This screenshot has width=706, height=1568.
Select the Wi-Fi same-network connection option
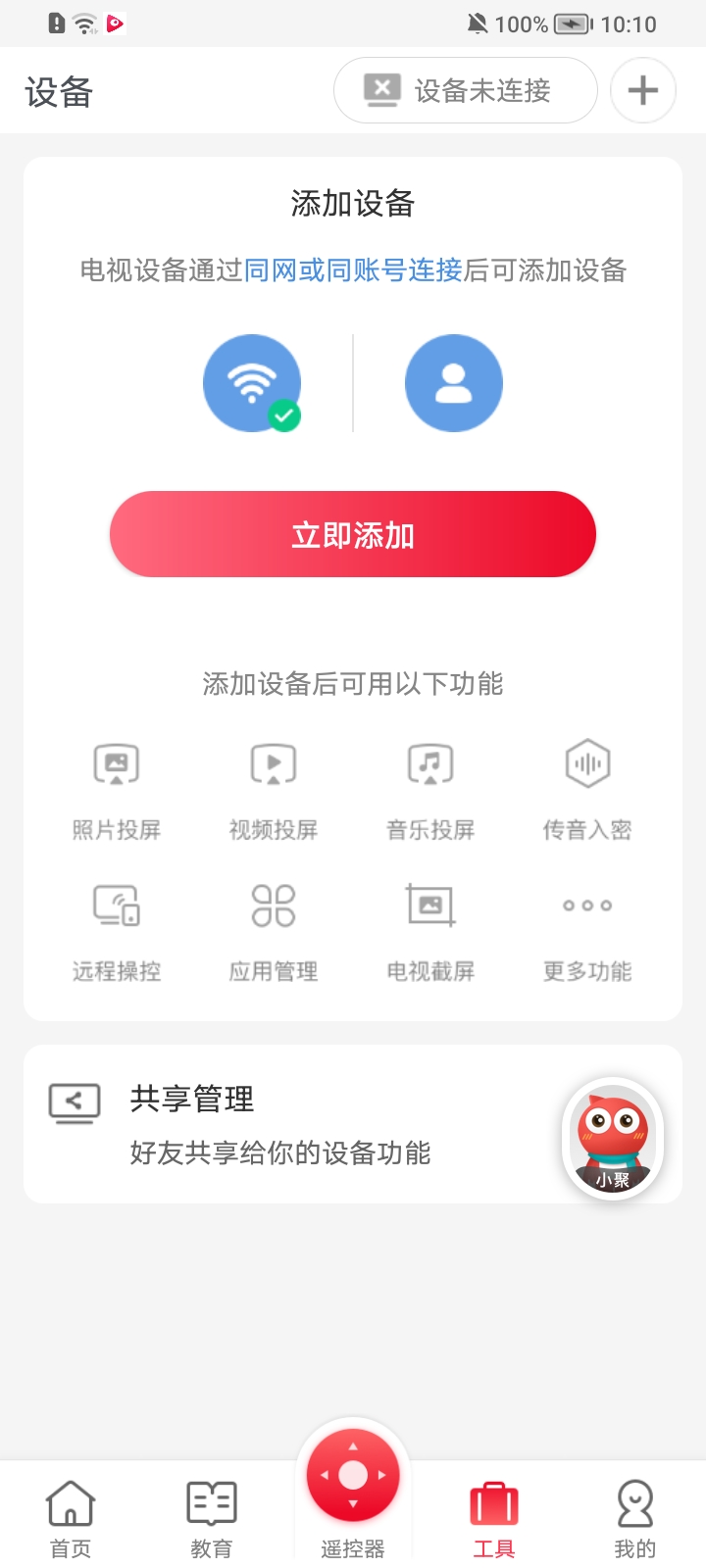click(252, 383)
